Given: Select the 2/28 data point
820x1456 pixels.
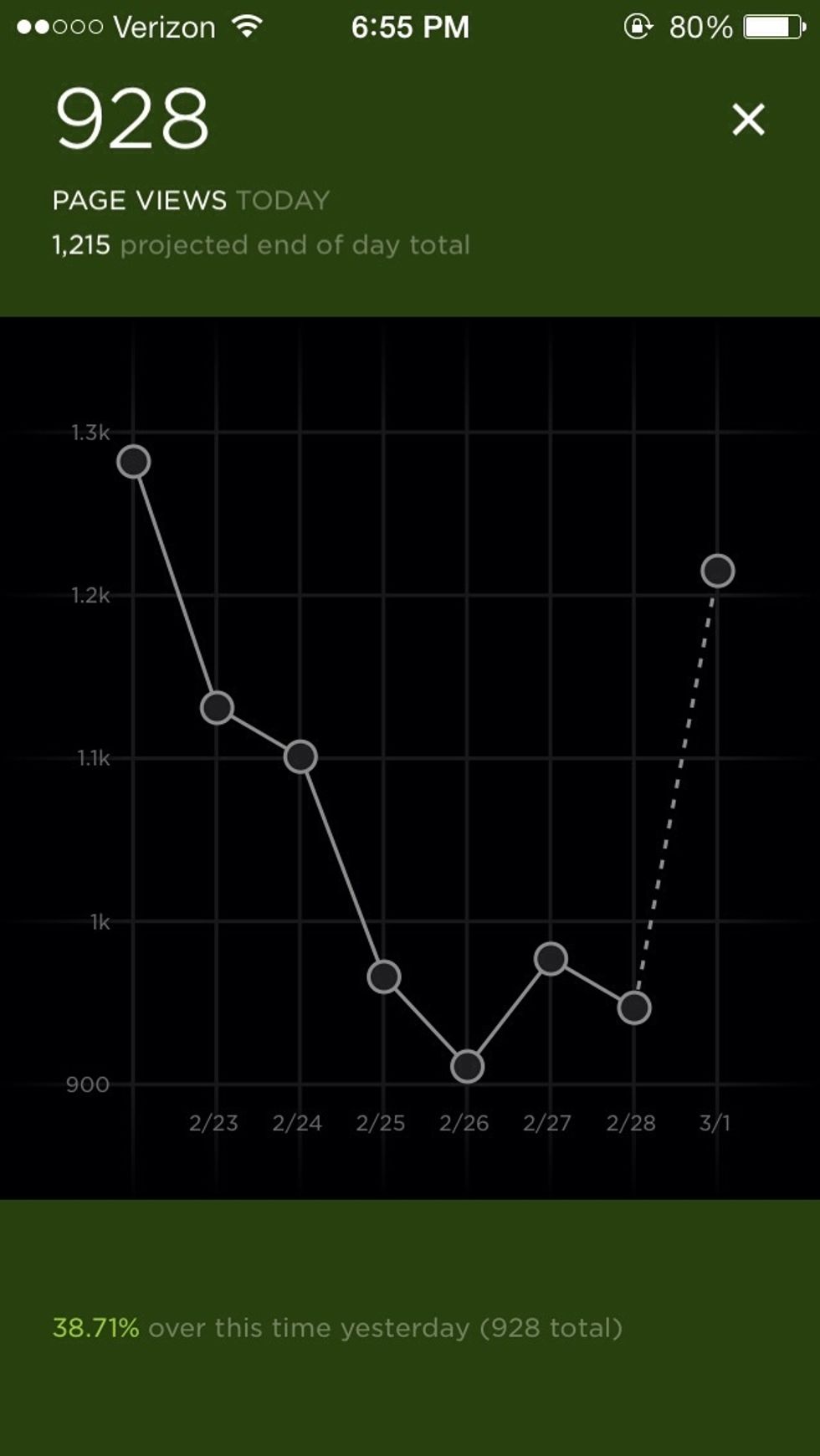Looking at the screenshot, I should click(x=634, y=1007).
